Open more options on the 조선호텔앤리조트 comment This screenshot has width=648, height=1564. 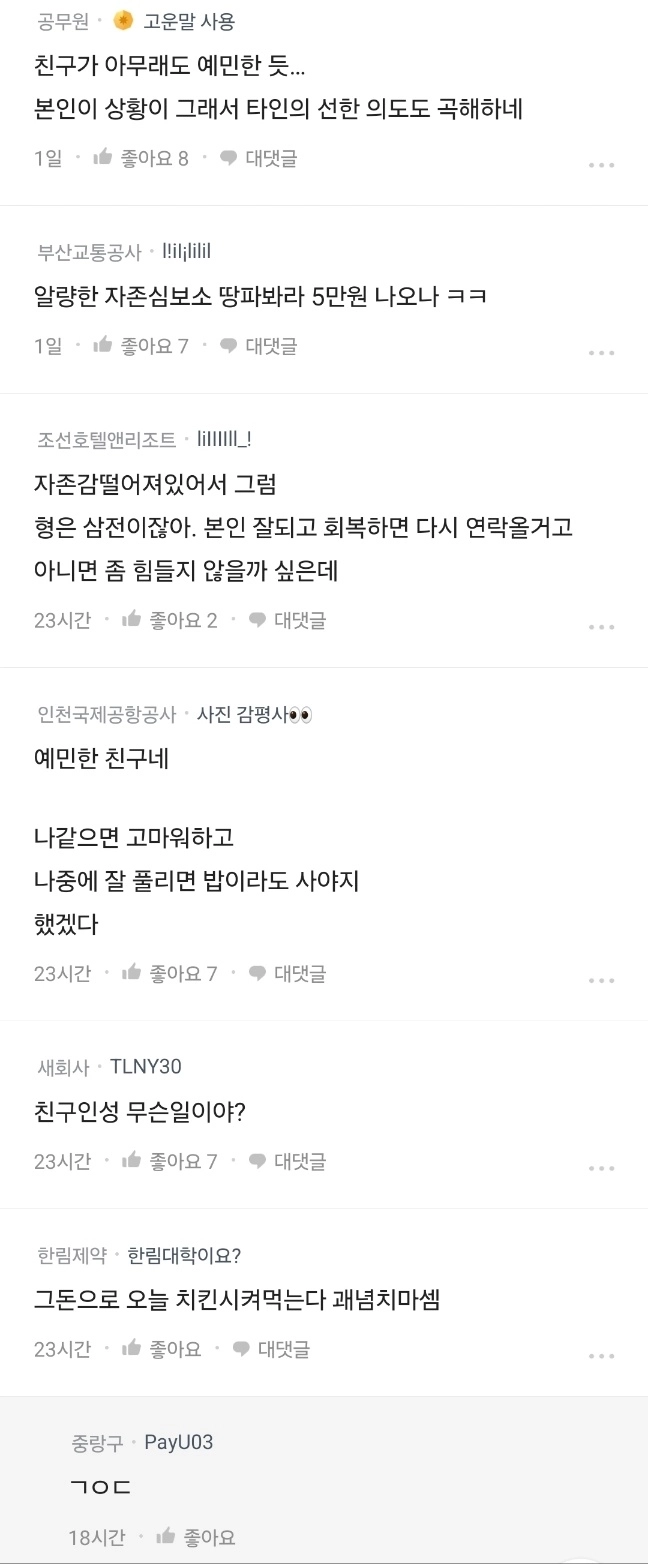601,627
